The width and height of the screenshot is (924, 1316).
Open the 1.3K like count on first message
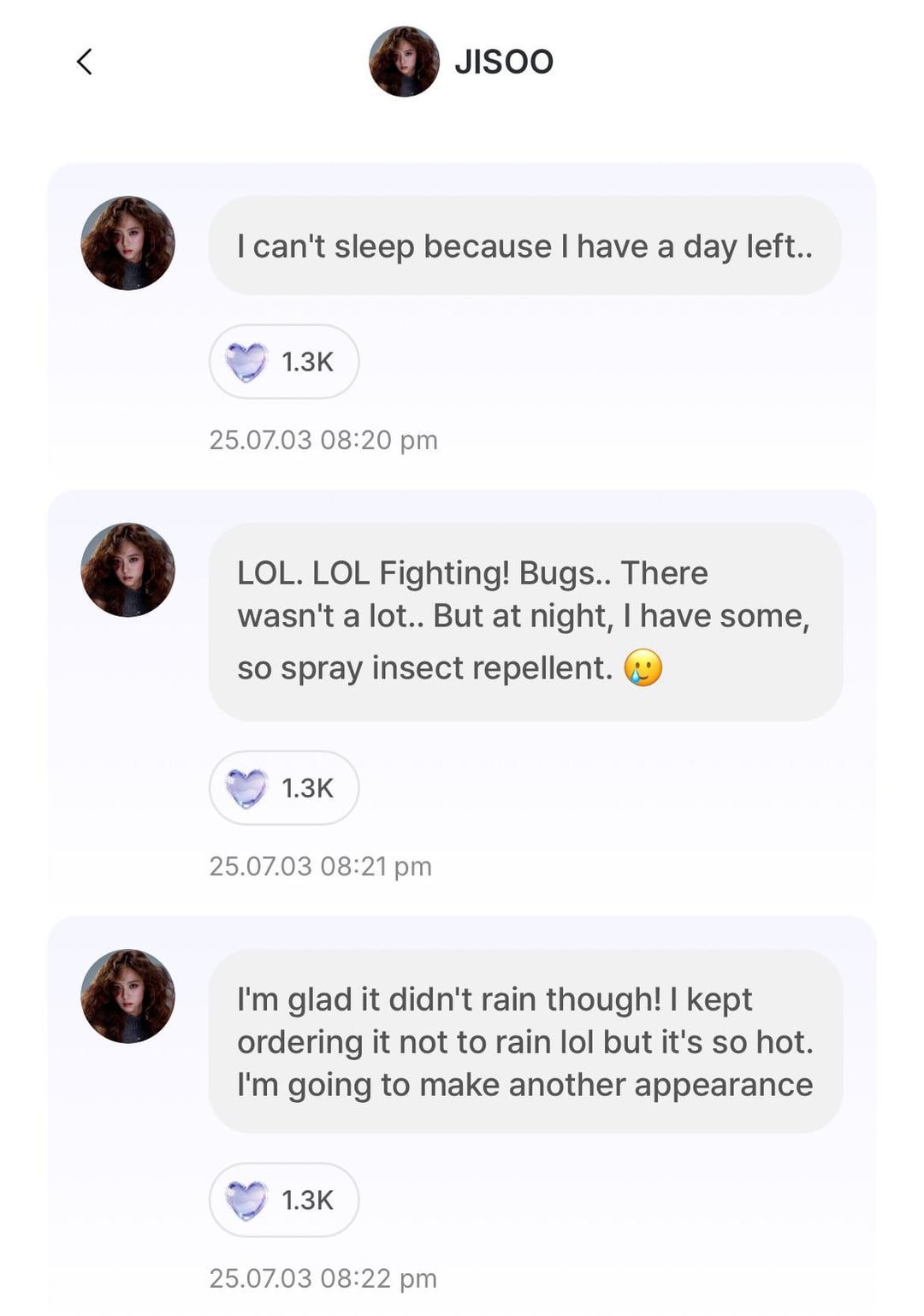(308, 361)
